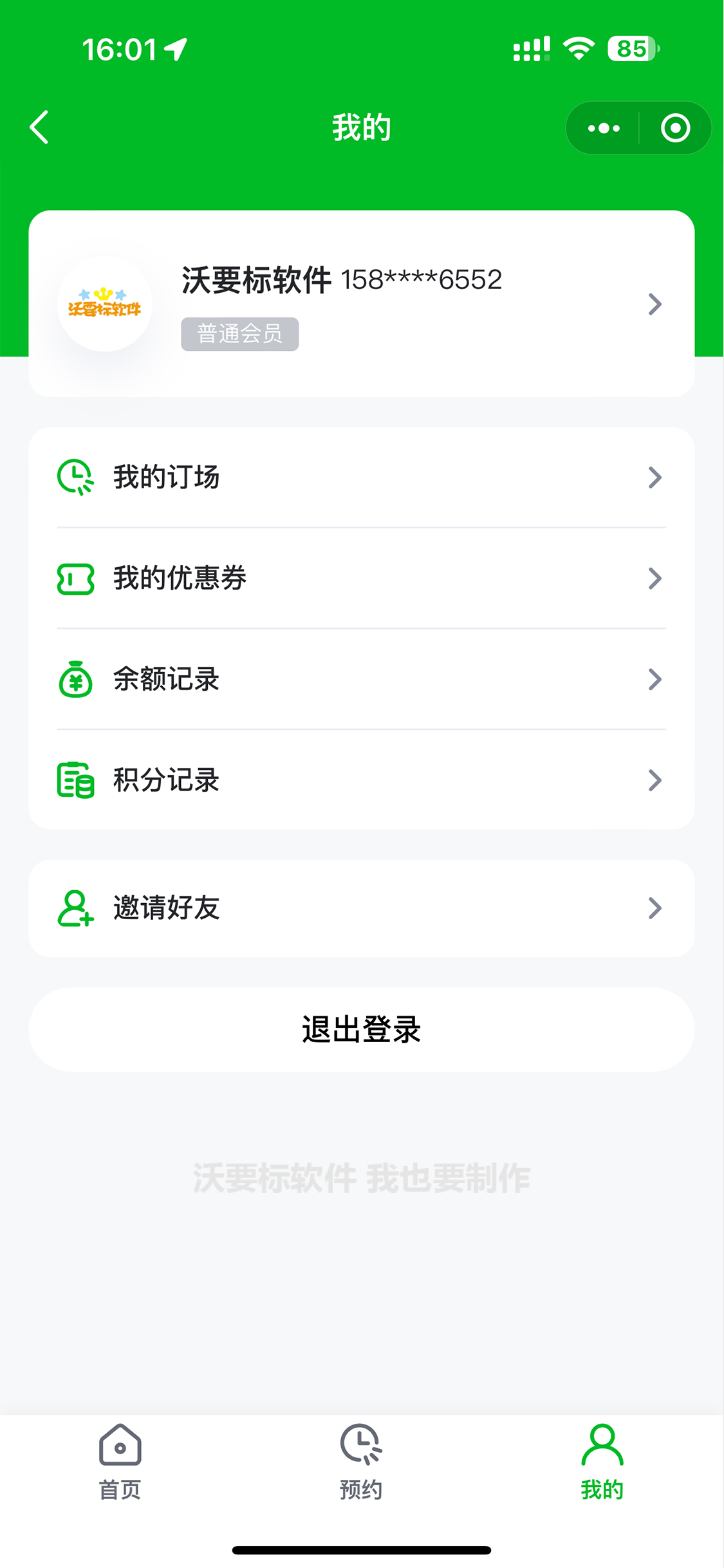Screen dimensions: 724x1568
Task: Tap 退出登录 to log out
Action: tap(362, 1029)
